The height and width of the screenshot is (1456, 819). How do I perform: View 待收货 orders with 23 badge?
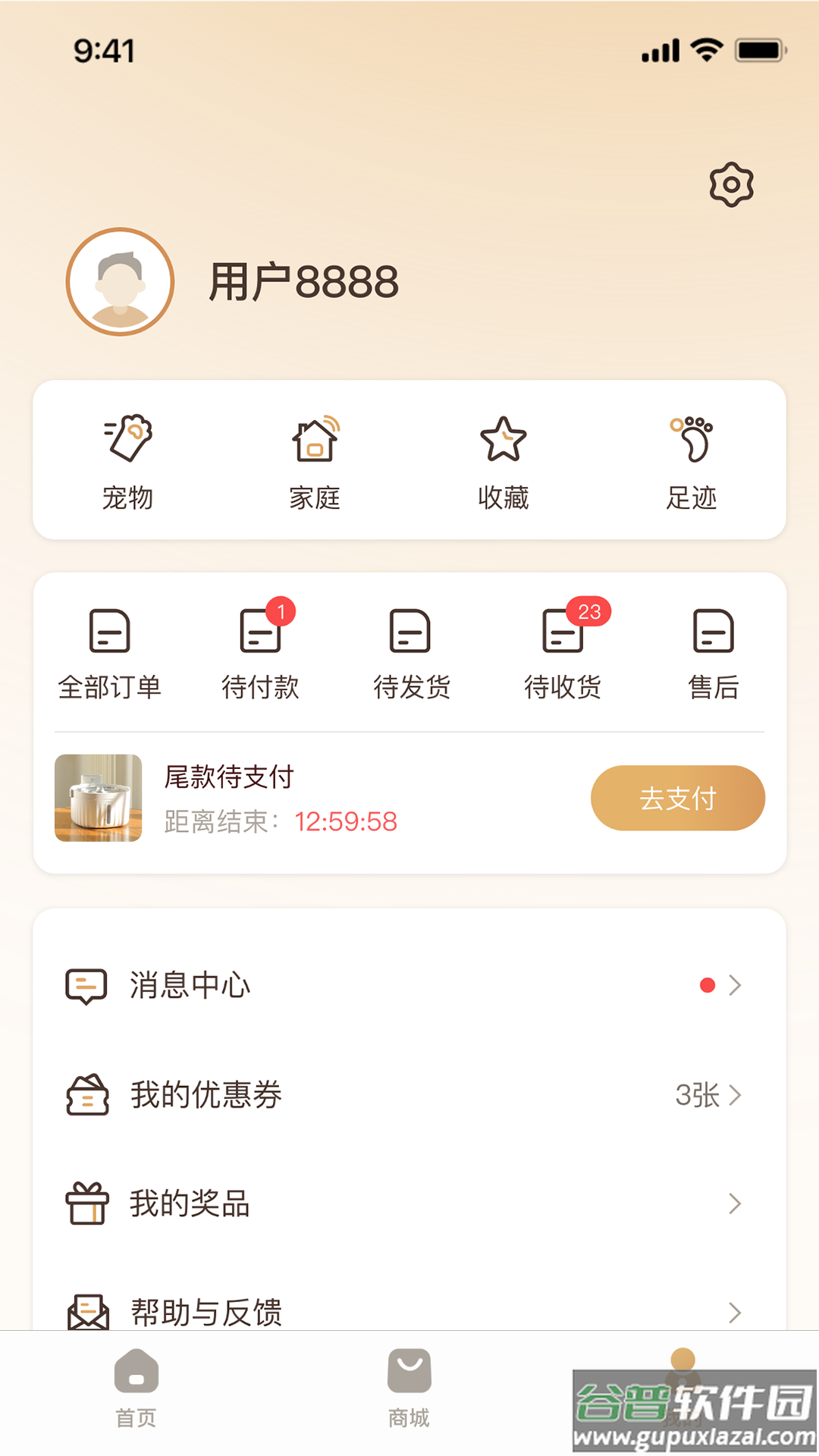(563, 651)
